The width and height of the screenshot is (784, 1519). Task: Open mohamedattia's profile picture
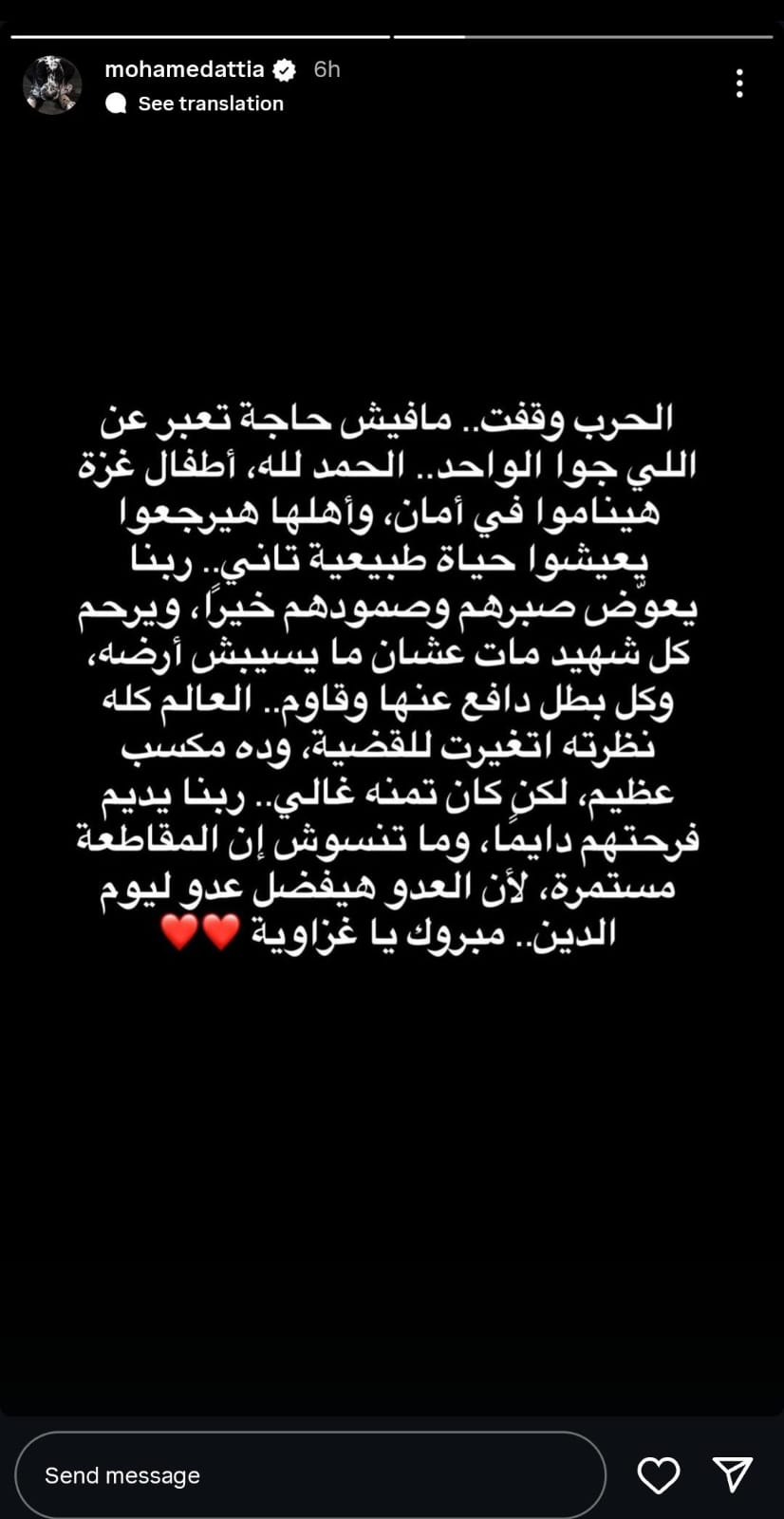coord(51,84)
